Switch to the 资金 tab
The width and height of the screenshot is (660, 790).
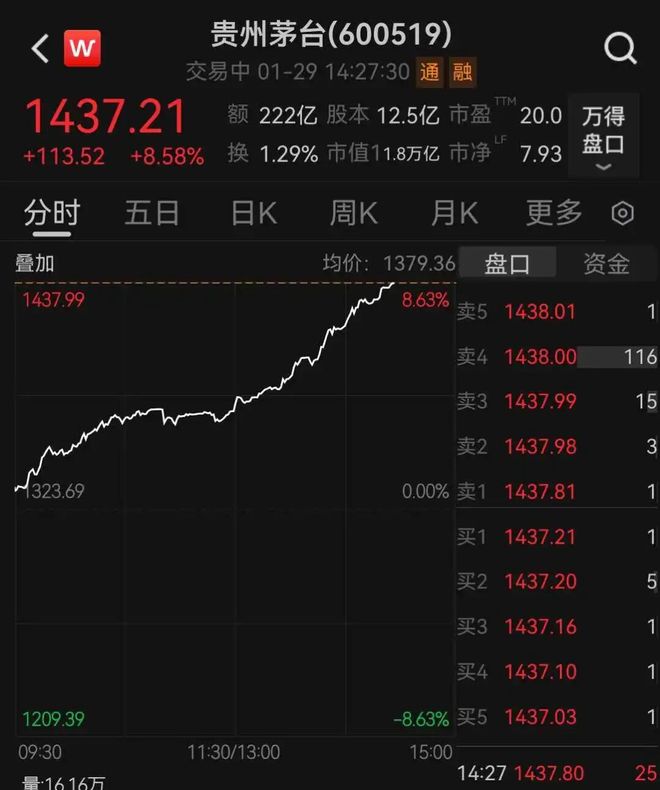coord(607,264)
